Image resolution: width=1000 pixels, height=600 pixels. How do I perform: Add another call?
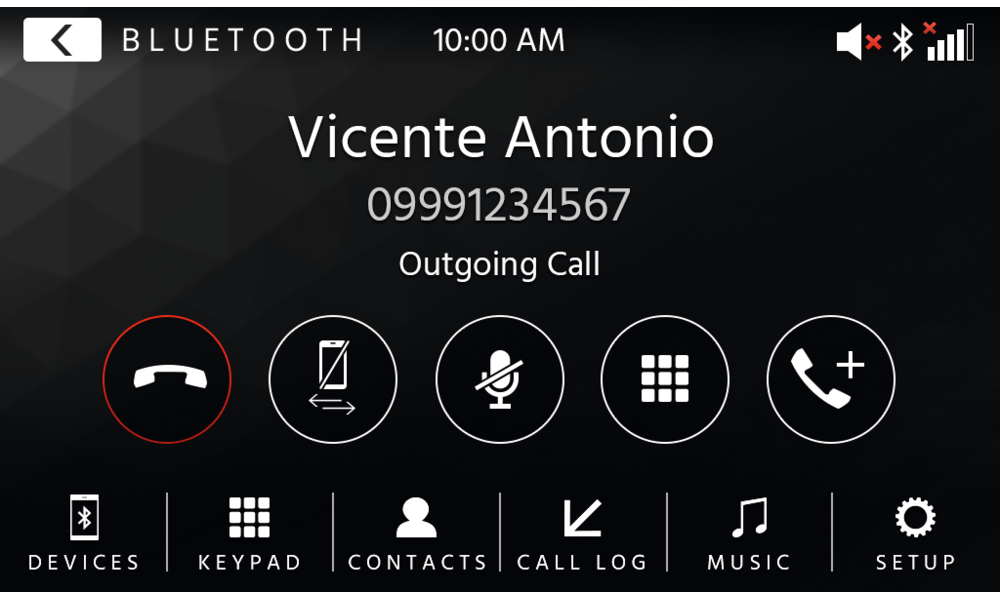click(x=831, y=379)
